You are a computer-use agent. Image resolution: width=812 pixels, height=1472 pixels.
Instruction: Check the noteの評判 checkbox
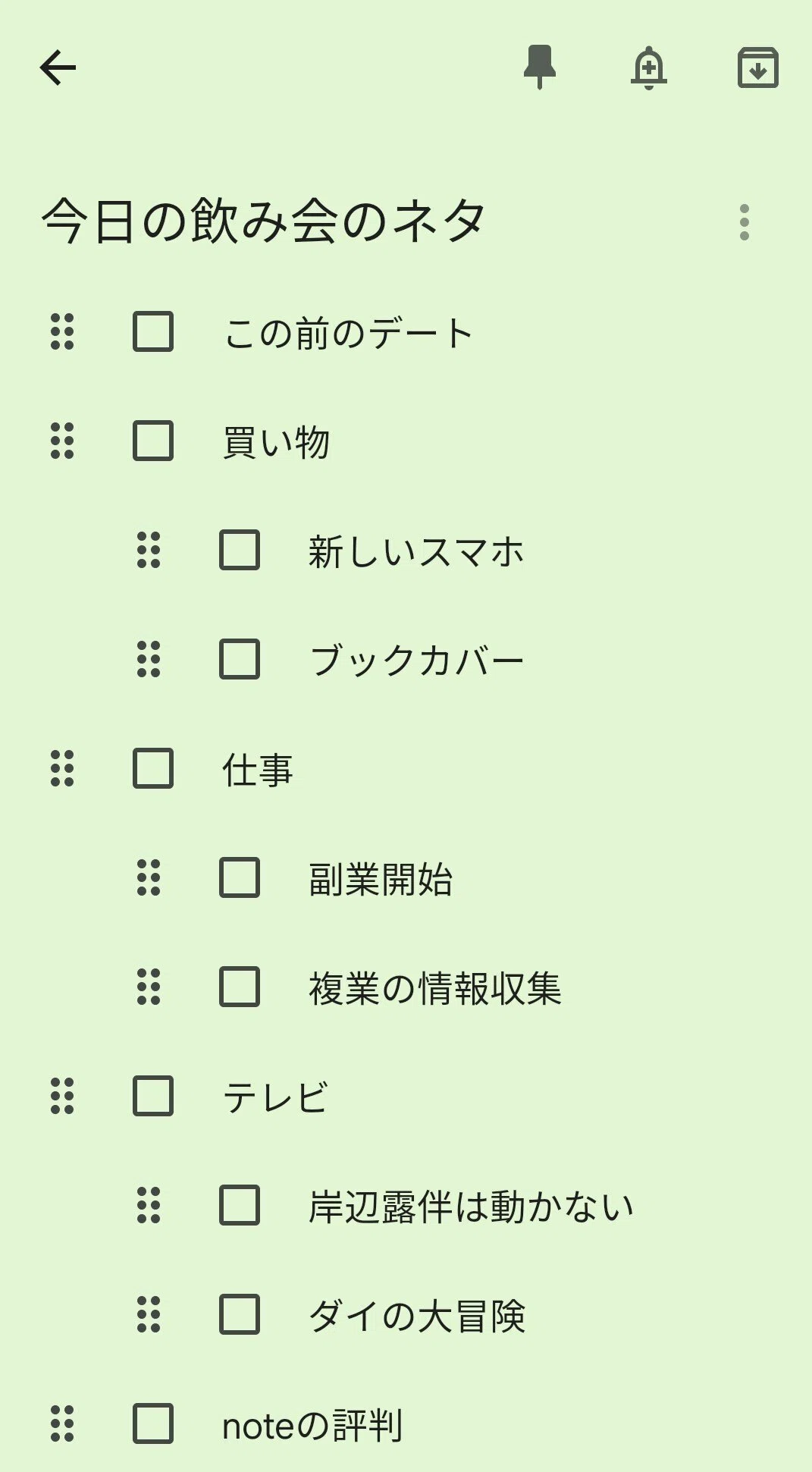[x=153, y=1423]
